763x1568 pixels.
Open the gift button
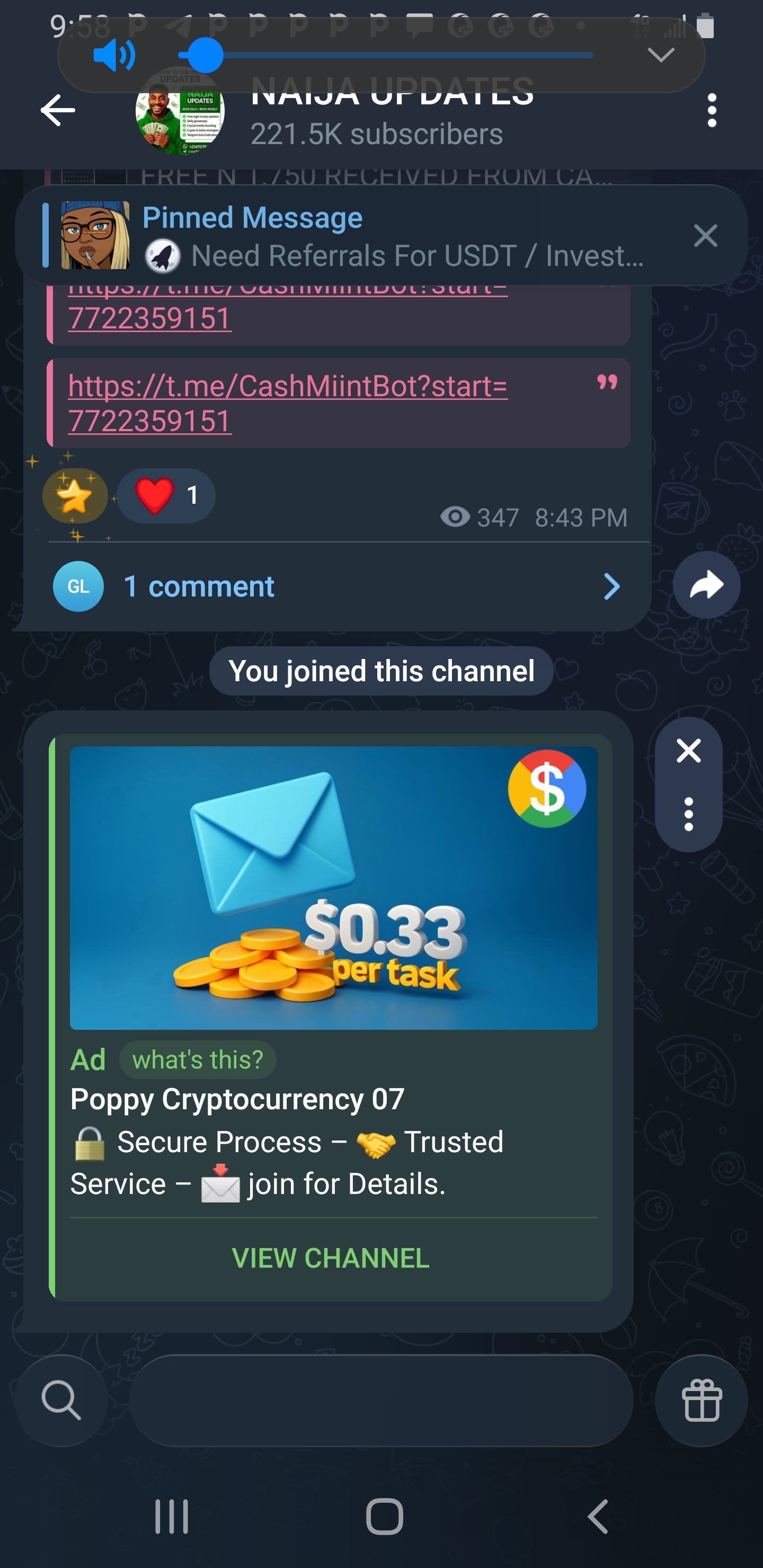point(702,1400)
